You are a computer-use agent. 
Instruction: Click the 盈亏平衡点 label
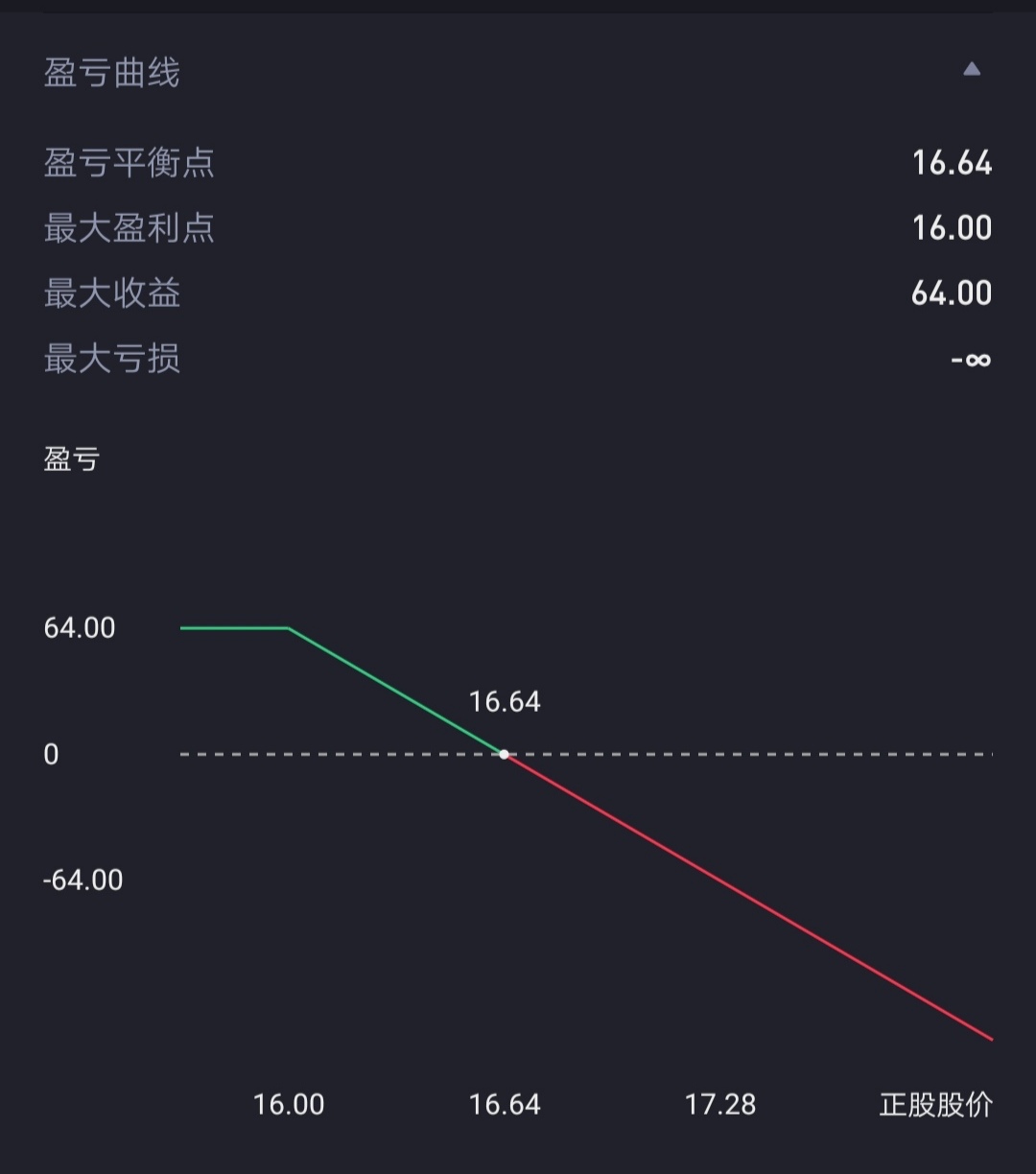[129, 163]
